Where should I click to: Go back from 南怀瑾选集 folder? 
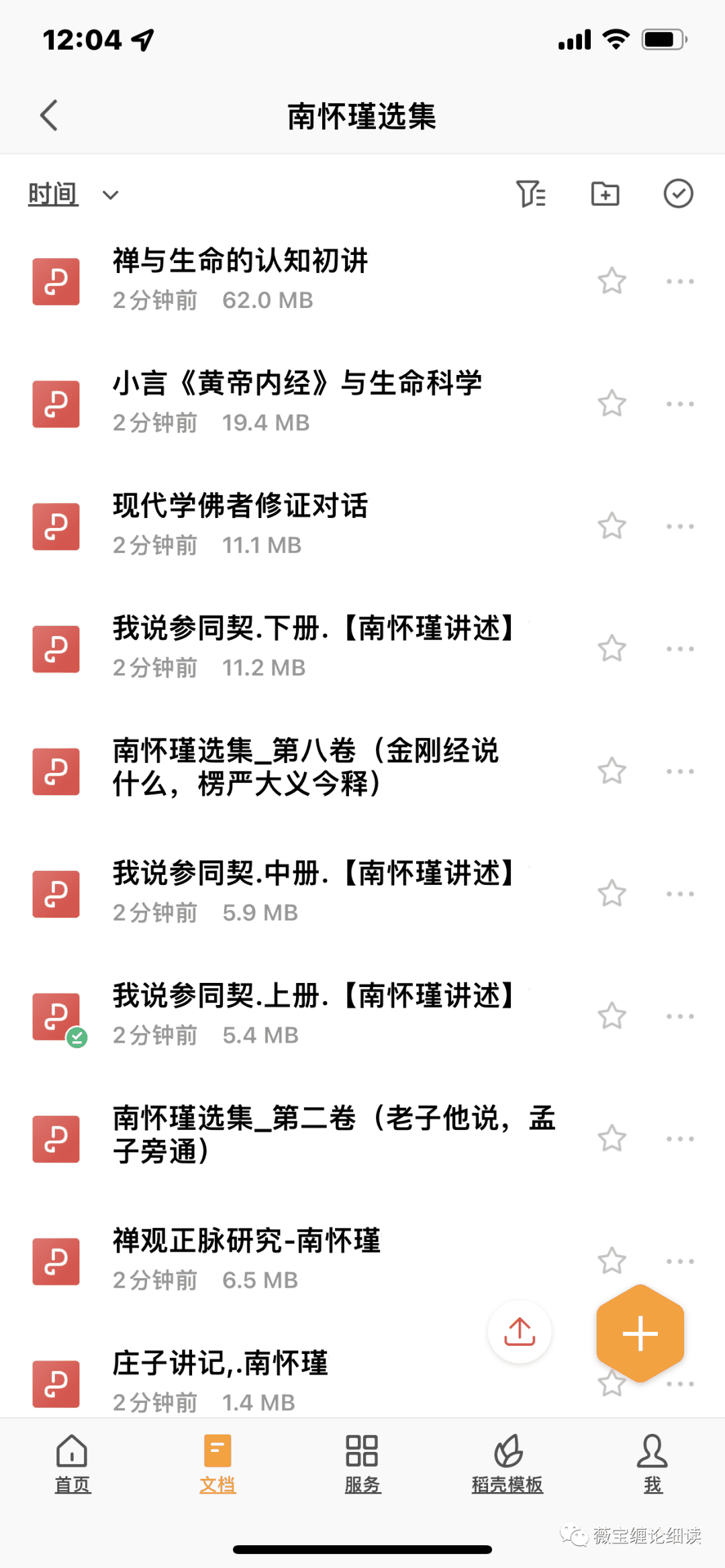click(x=49, y=115)
